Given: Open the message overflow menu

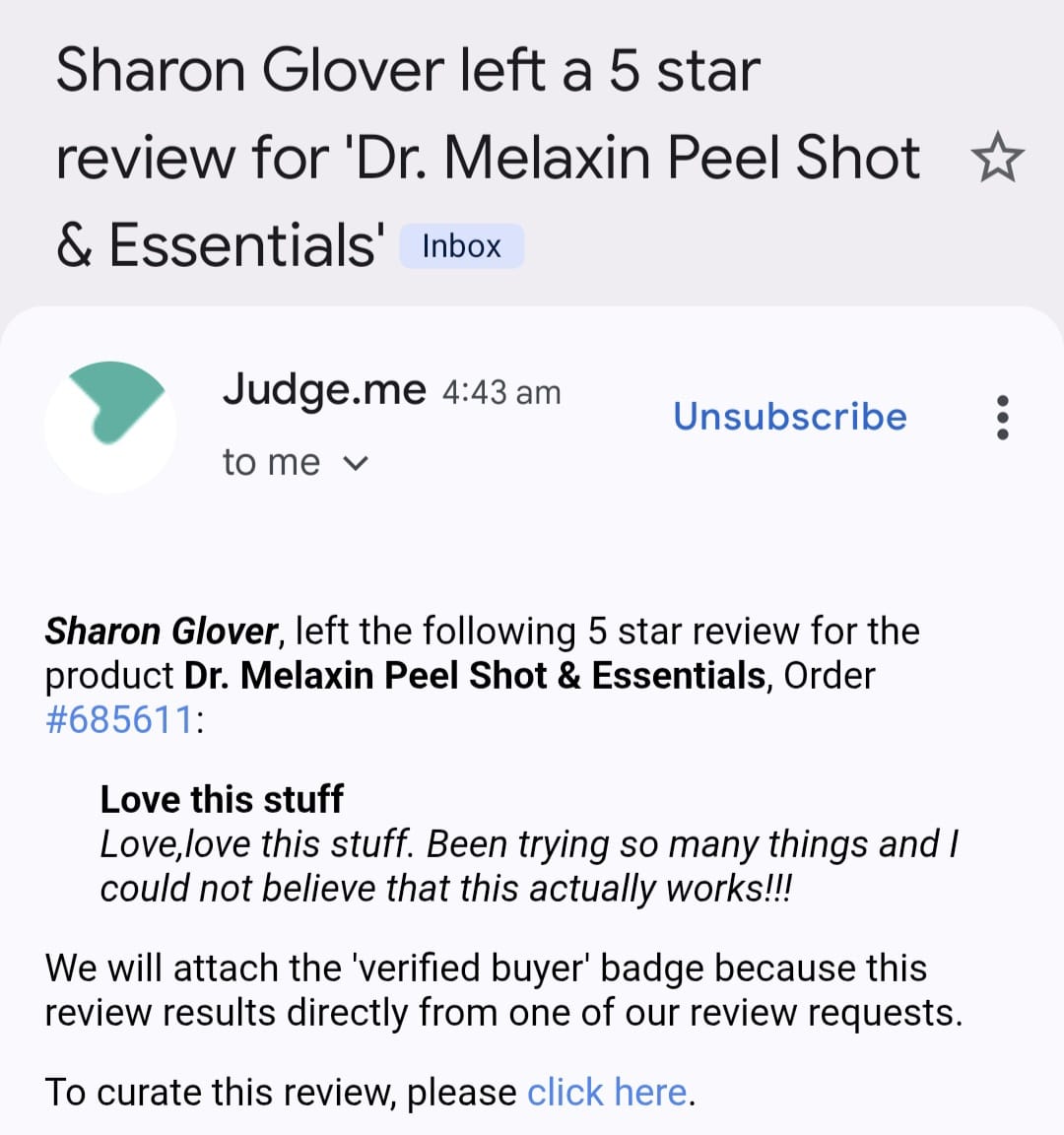Looking at the screenshot, I should point(1002,418).
